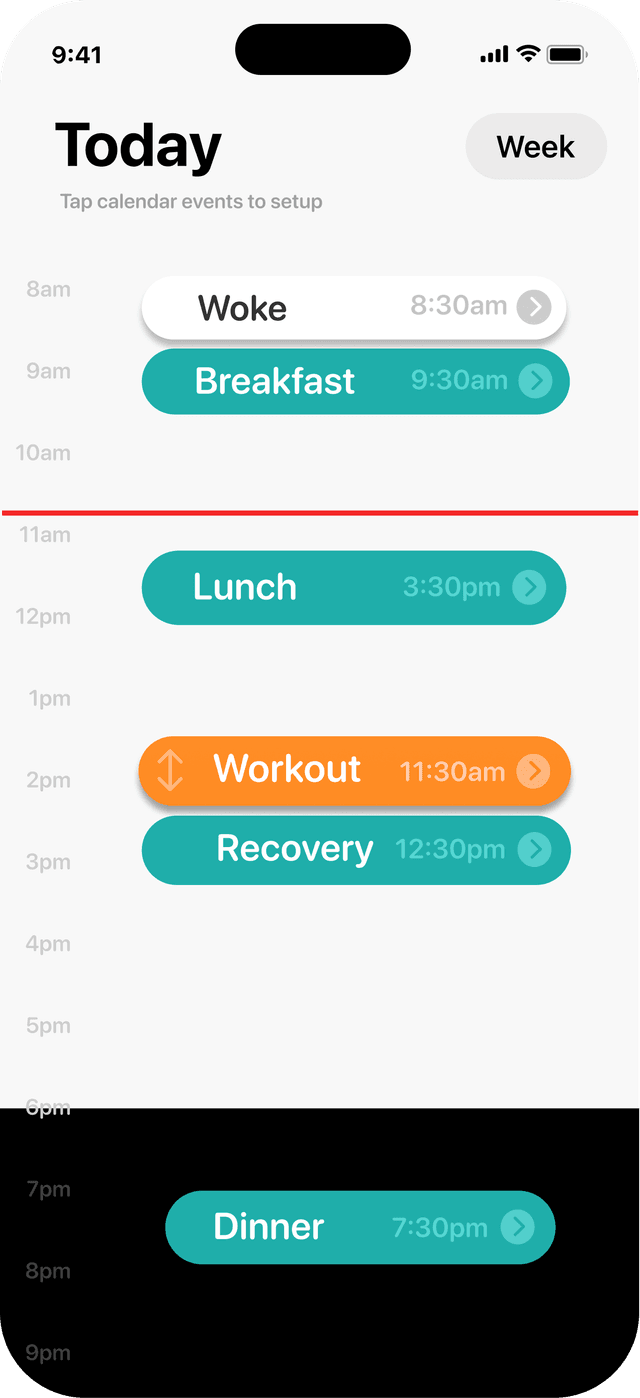Open the Breakfast event

[300, 381]
